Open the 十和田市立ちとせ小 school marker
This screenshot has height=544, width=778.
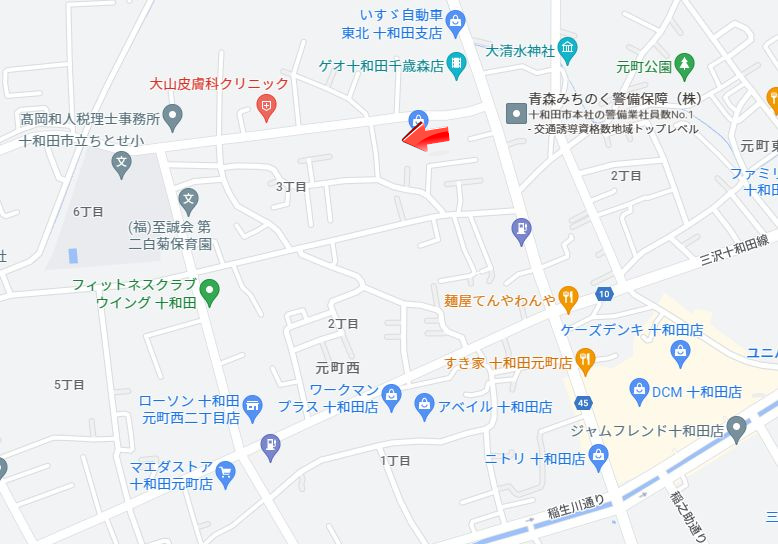pos(121,161)
